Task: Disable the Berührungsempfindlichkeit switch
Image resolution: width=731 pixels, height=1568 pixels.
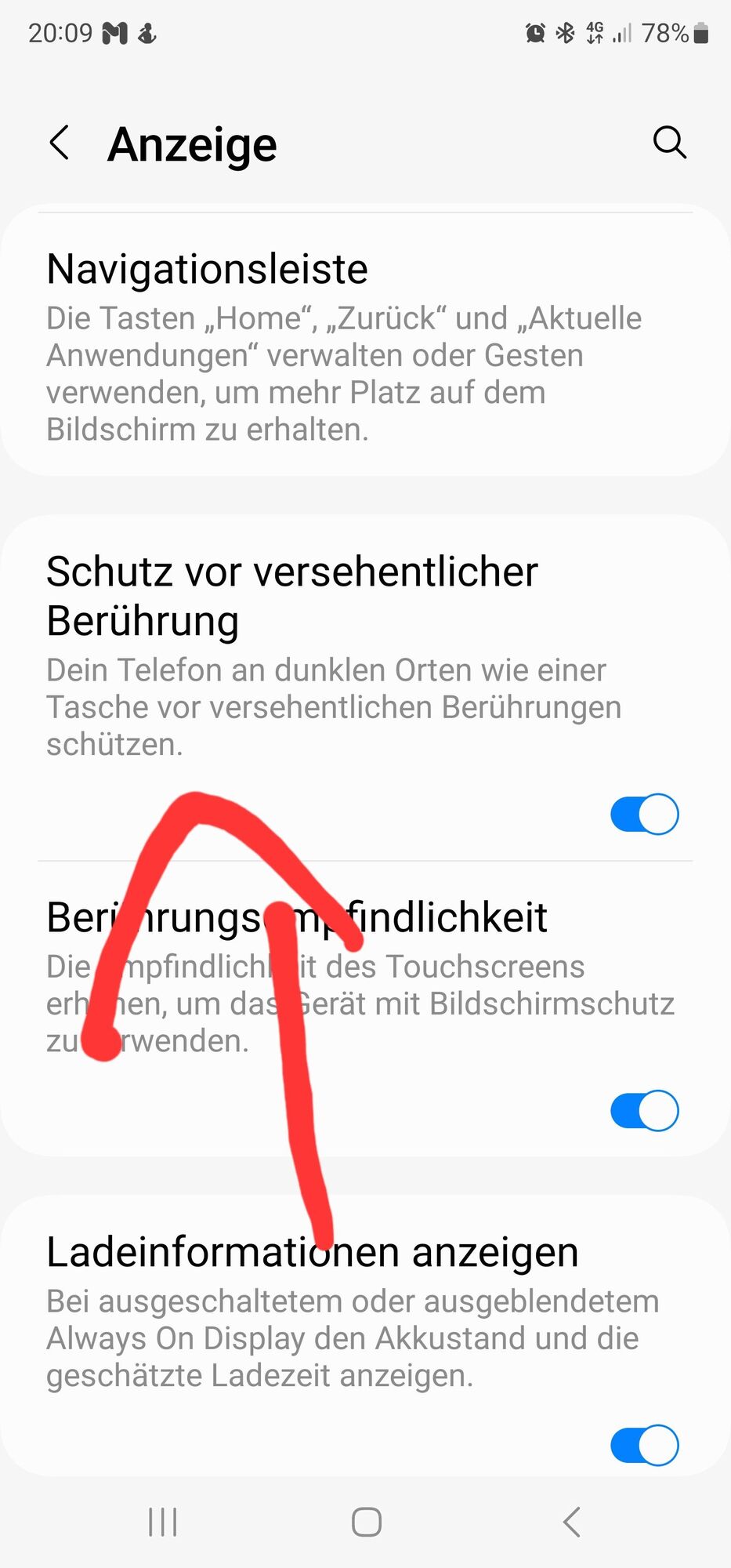Action: [x=644, y=1111]
